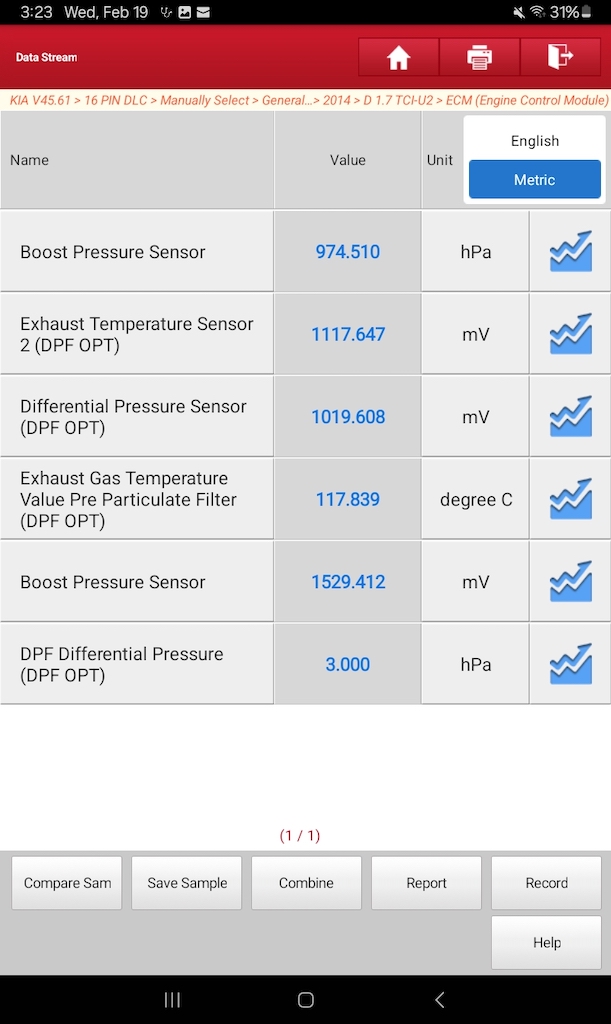Open graph for Boost Pressure Sensor hPa
Screen dimensions: 611x1024
571,251
